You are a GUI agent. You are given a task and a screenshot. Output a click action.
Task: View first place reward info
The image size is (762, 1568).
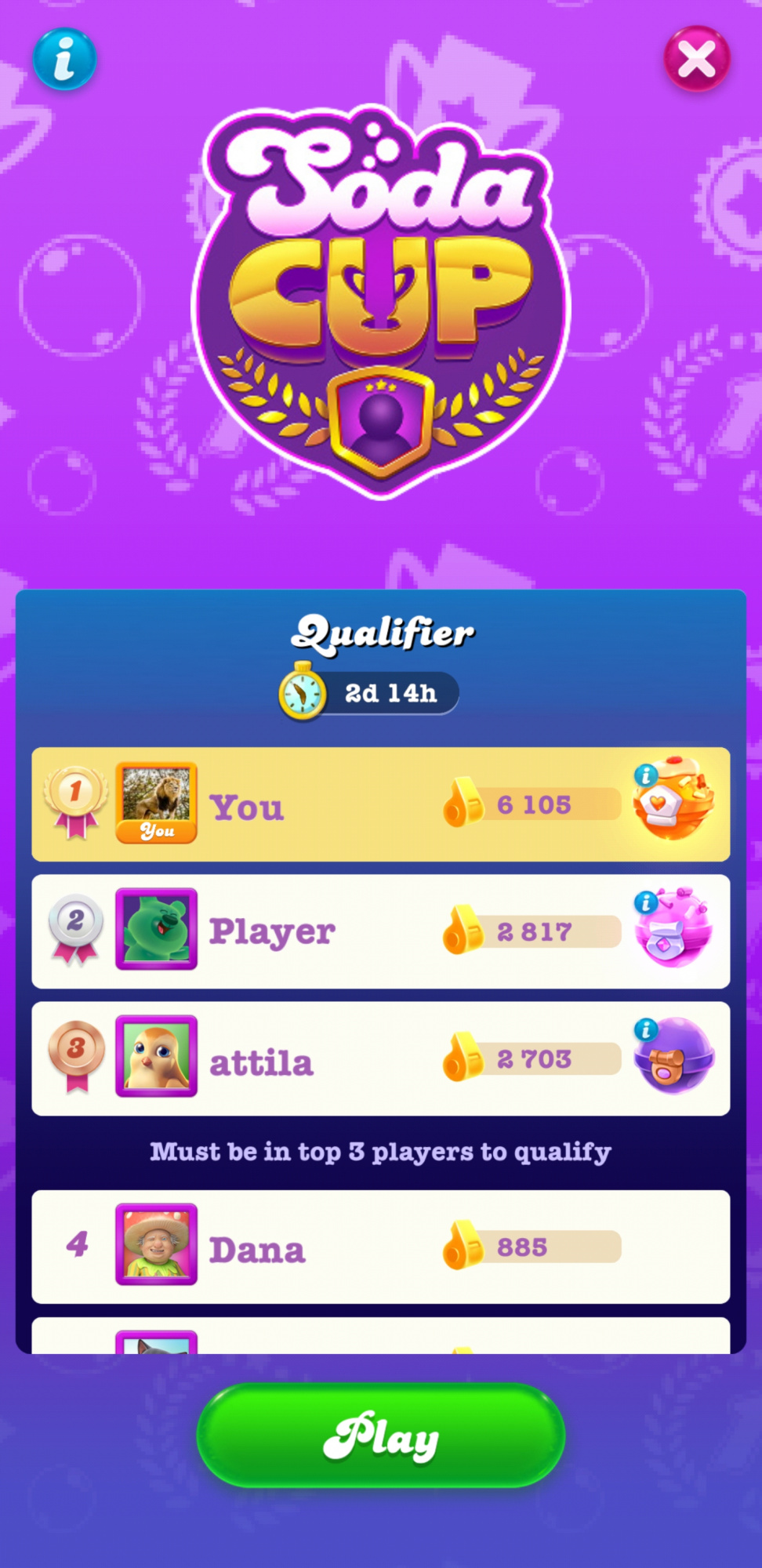646,776
